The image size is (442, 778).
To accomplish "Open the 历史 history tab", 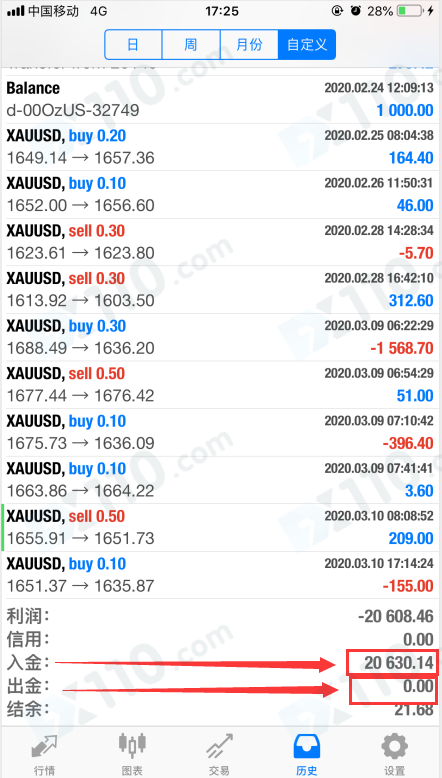I will (x=306, y=754).
